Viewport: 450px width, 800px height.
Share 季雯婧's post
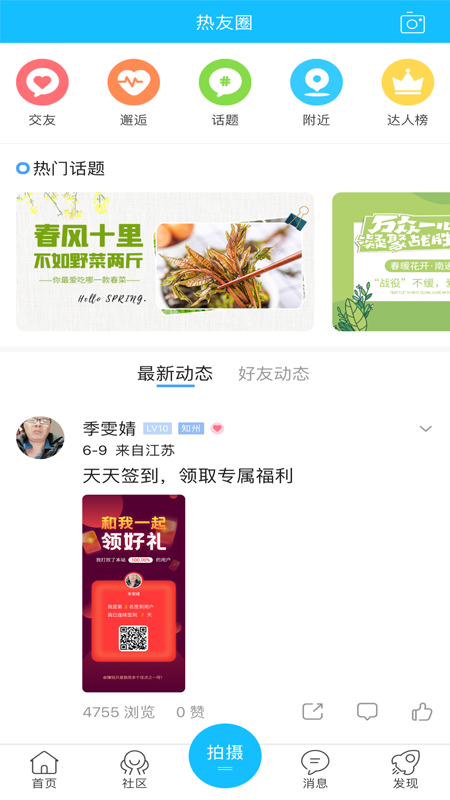(313, 711)
